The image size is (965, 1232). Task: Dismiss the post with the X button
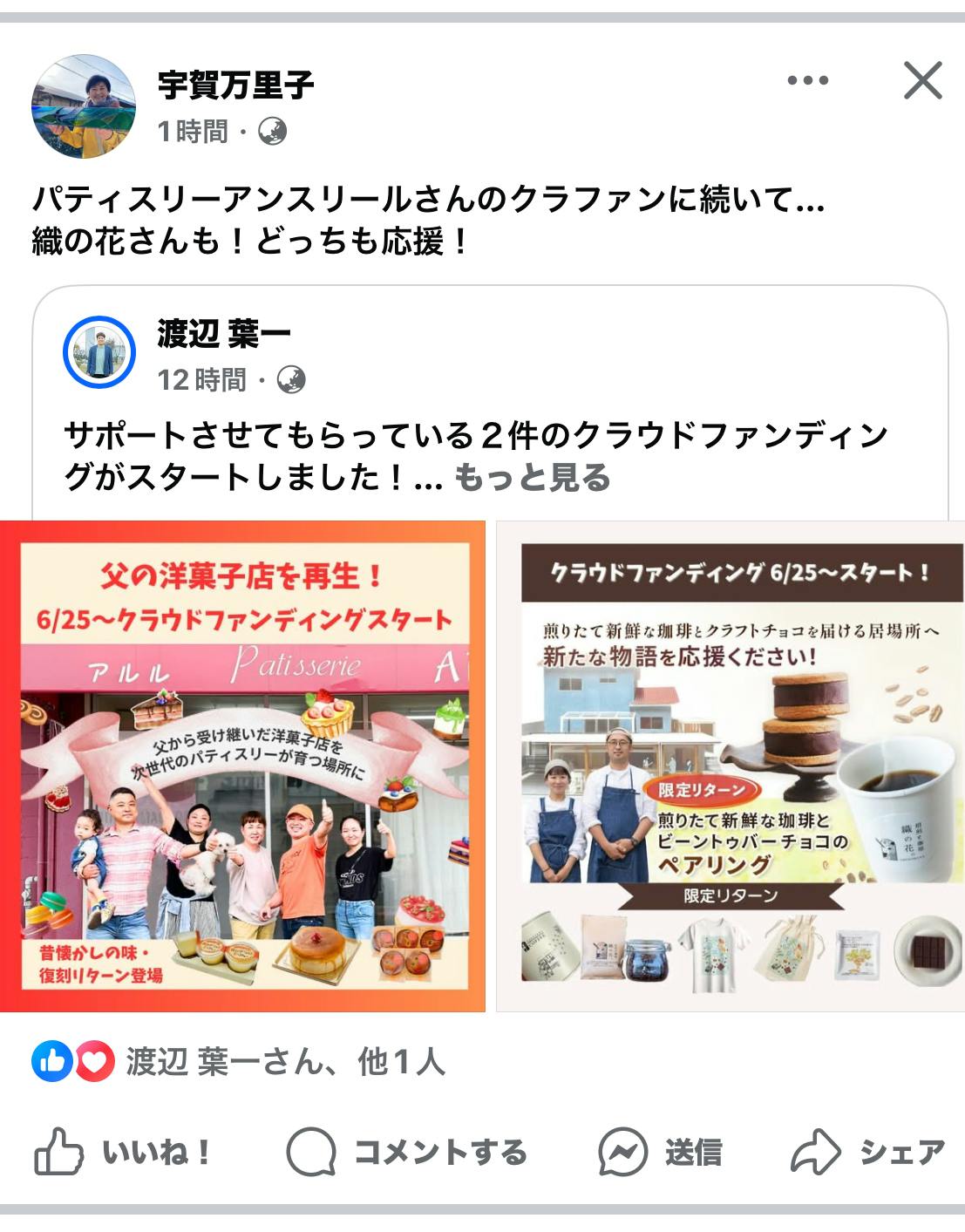pyautogui.click(x=922, y=80)
